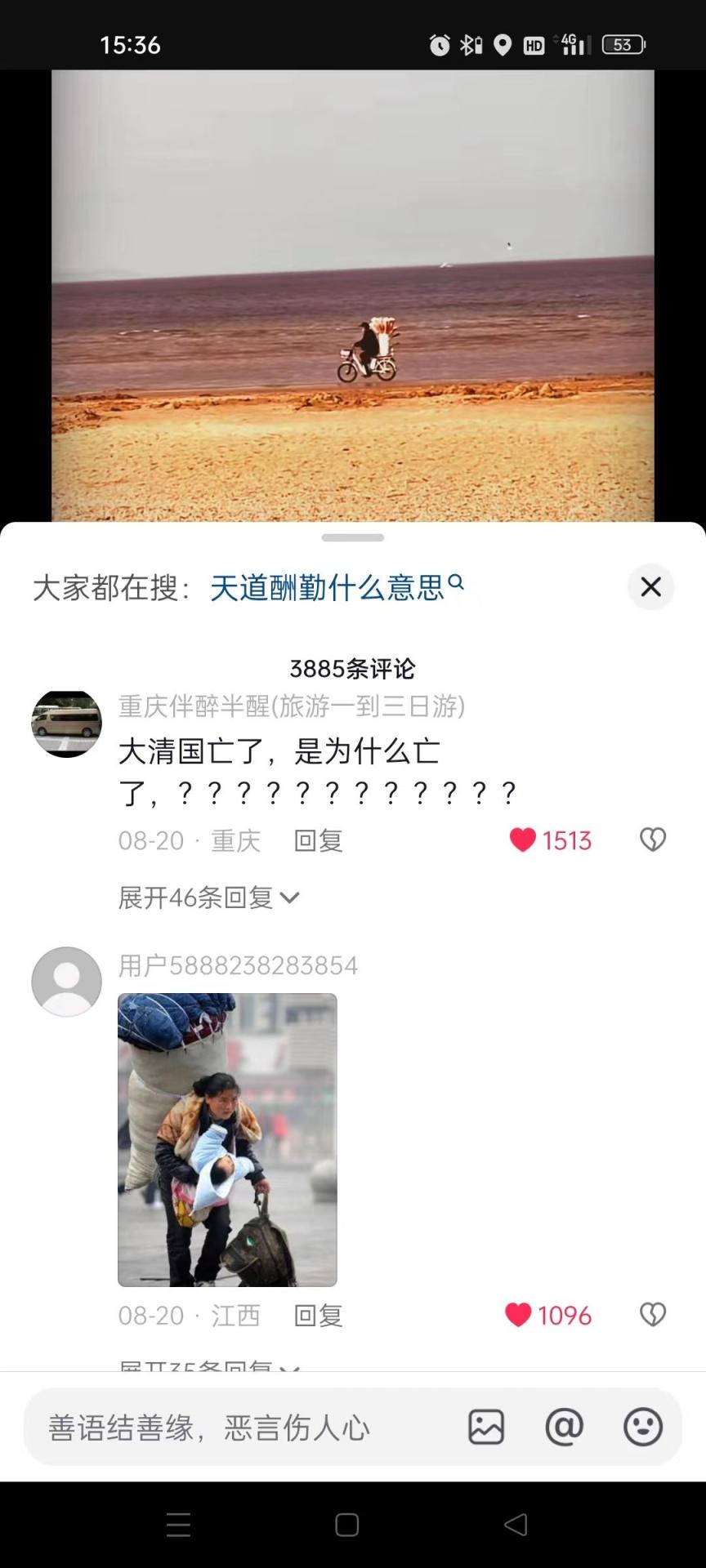Open the emoji picker

(642, 1428)
